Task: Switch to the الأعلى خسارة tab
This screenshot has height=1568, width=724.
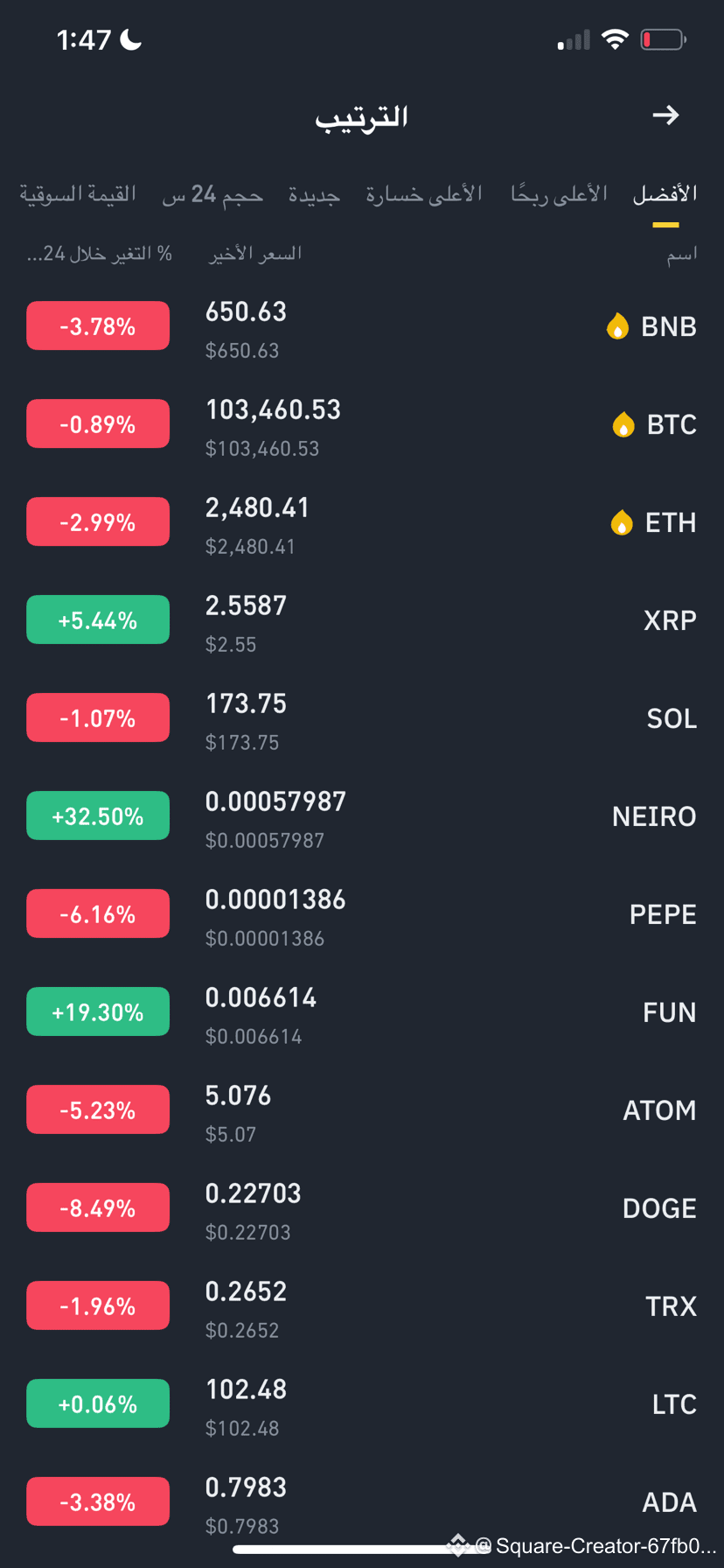Action: [x=424, y=194]
